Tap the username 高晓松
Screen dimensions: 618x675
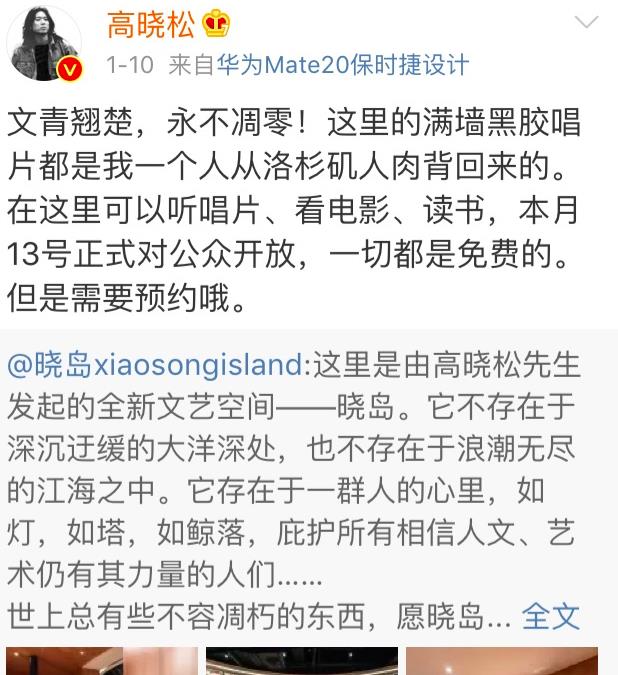click(x=150, y=23)
